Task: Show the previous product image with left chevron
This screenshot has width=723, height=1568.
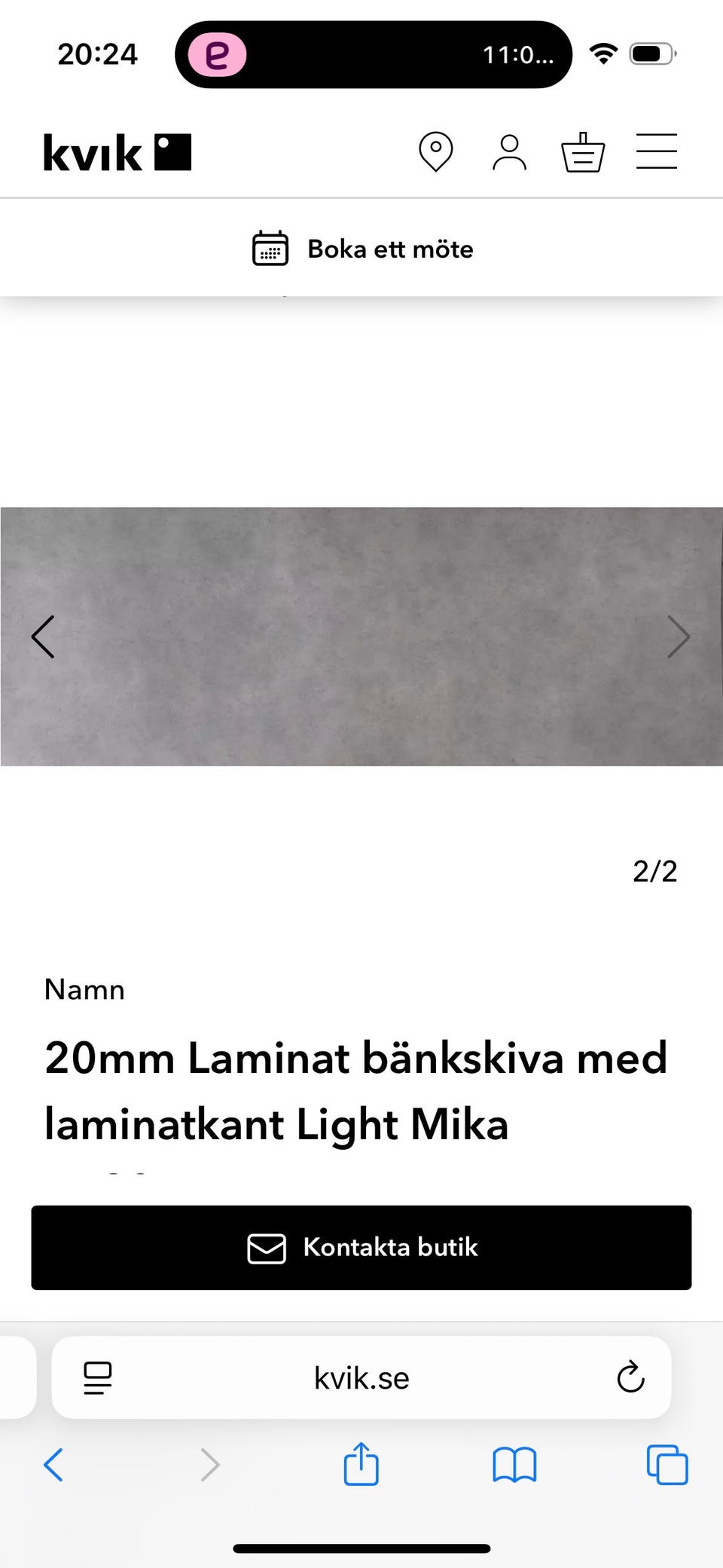Action: click(x=43, y=636)
